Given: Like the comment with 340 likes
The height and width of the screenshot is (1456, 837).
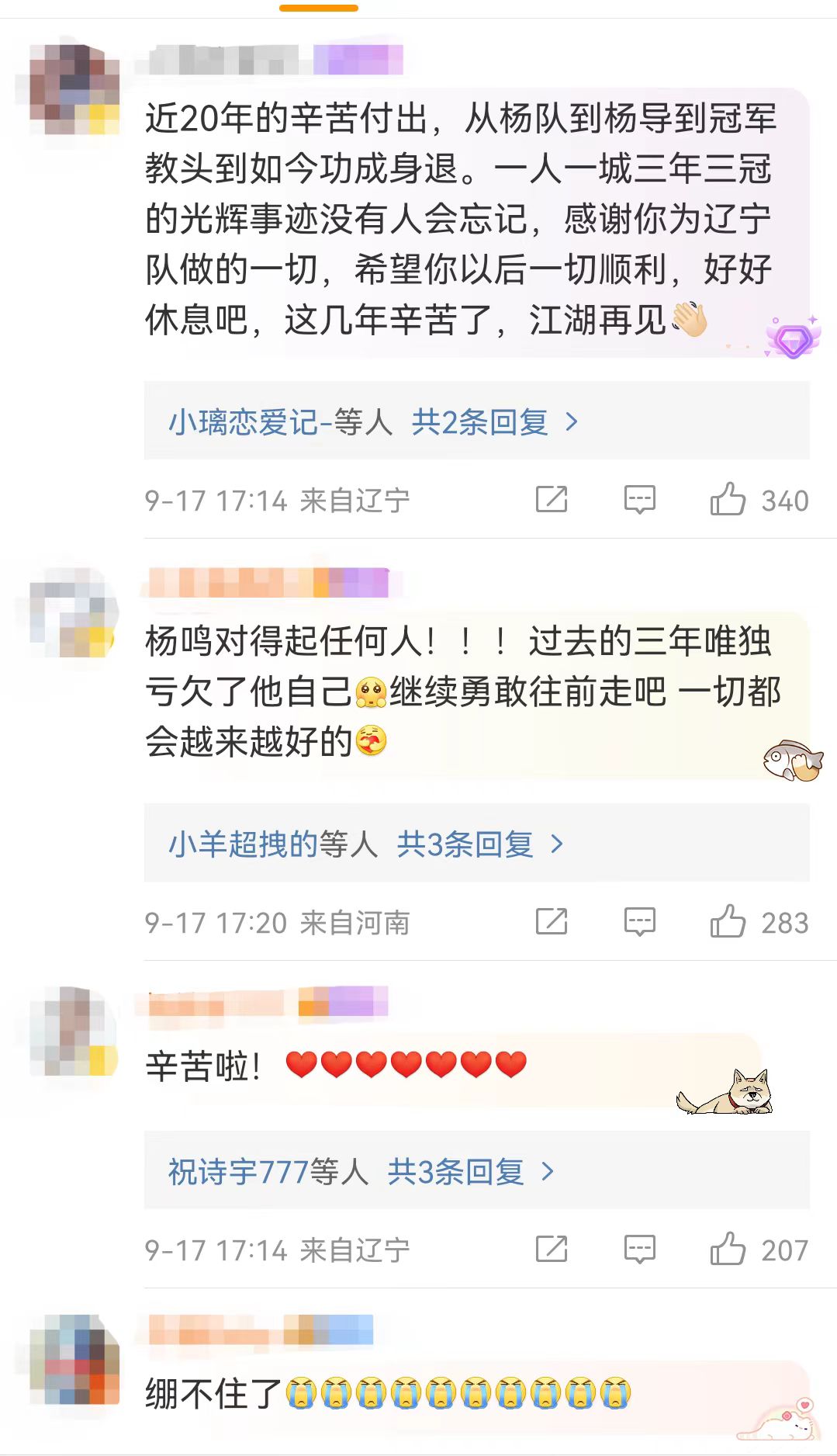Looking at the screenshot, I should pos(728,500).
